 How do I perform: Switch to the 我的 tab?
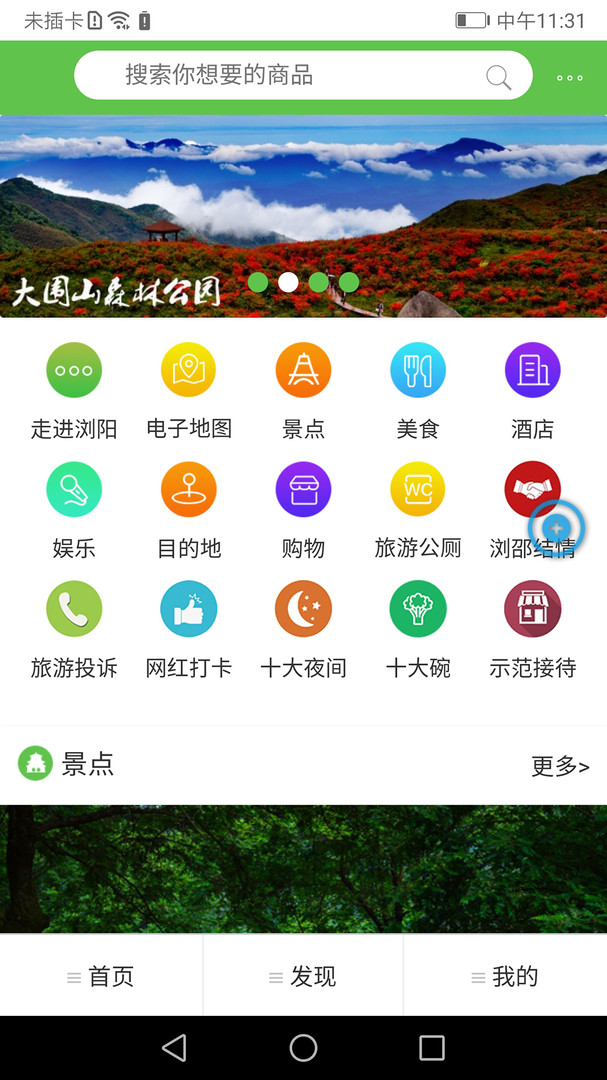tap(505, 977)
